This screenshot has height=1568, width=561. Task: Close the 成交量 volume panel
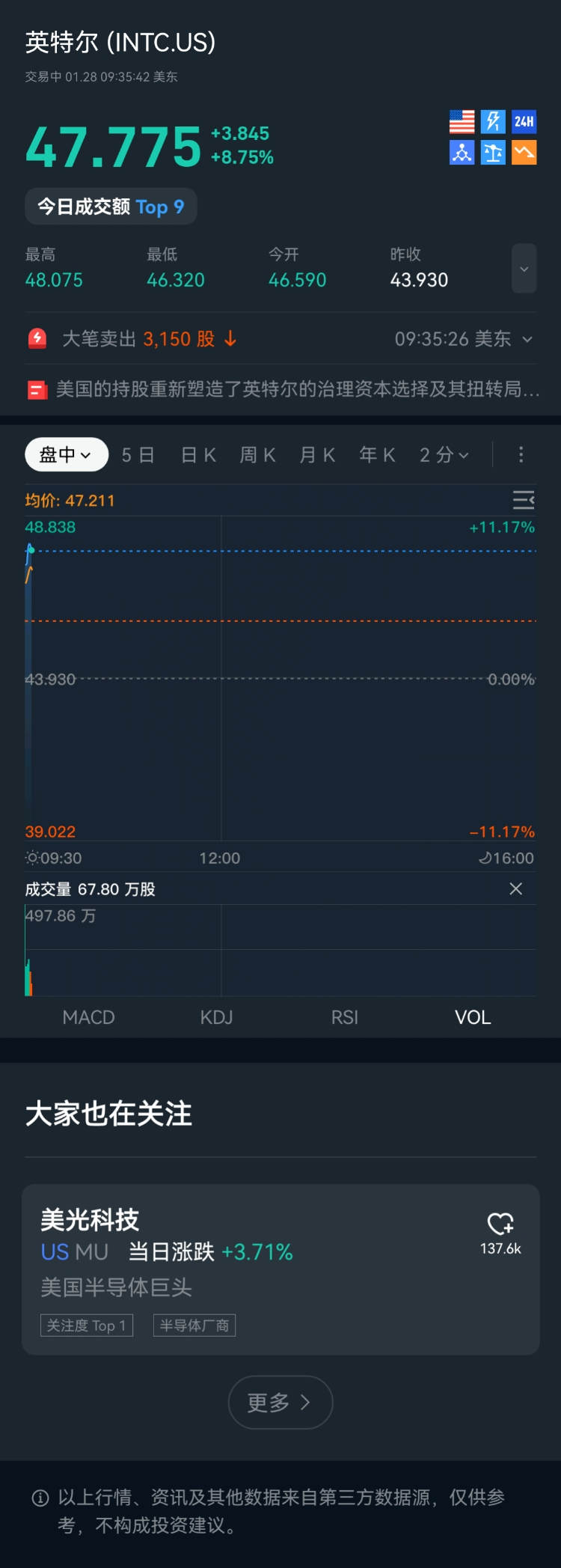tap(516, 888)
